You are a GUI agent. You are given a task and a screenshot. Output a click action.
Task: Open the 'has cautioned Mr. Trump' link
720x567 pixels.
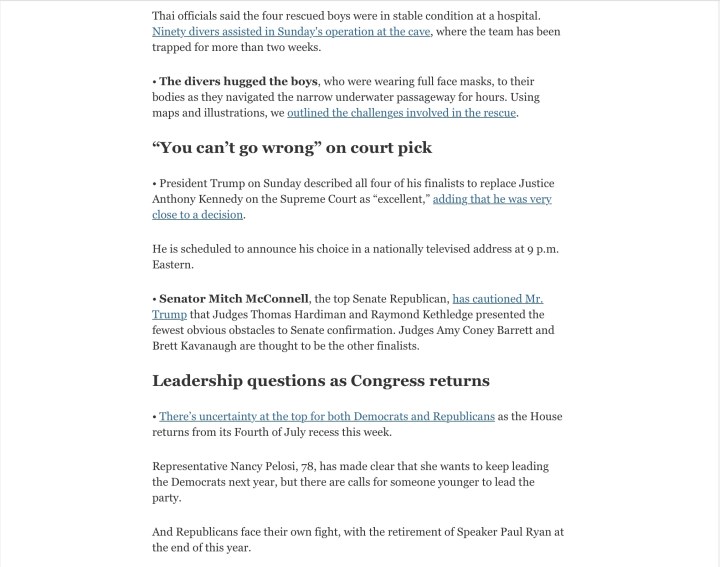click(x=497, y=299)
